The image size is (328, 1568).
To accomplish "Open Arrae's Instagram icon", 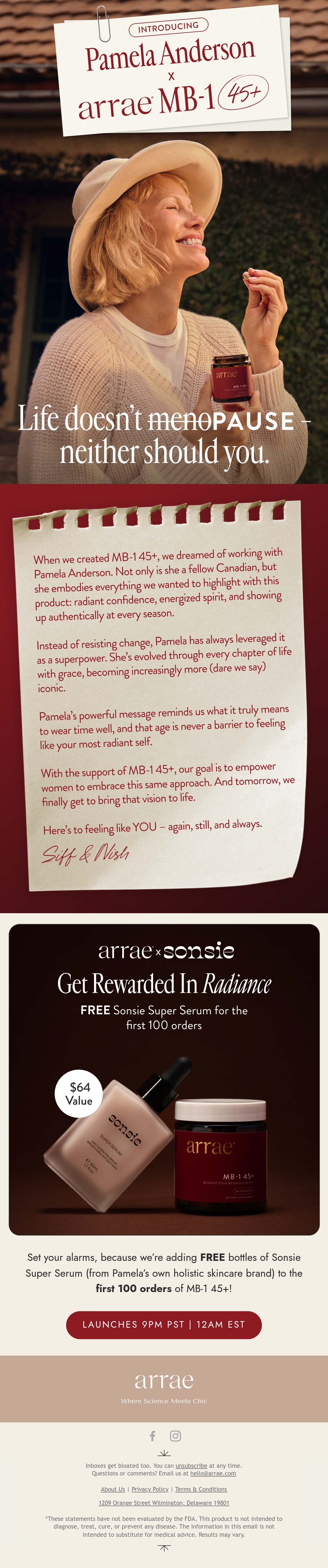I will [x=175, y=1436].
